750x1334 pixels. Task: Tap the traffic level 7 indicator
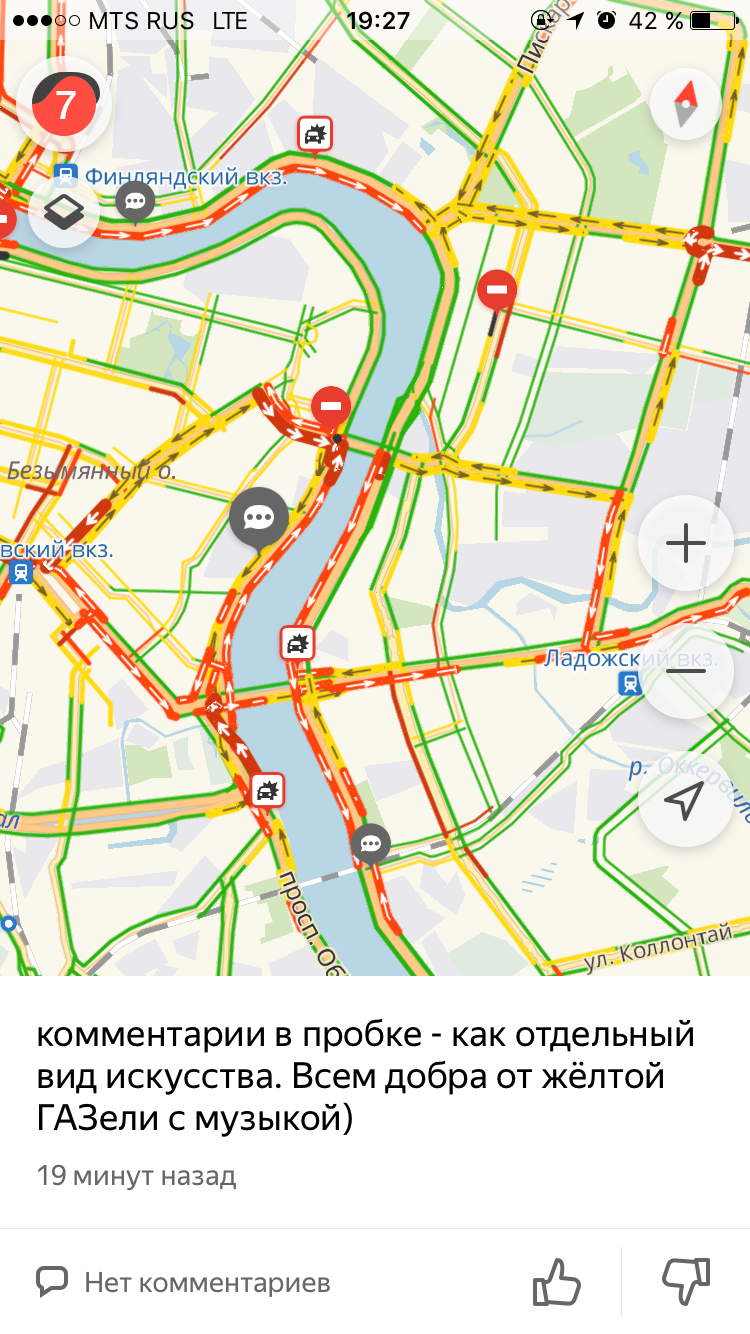pos(65,105)
